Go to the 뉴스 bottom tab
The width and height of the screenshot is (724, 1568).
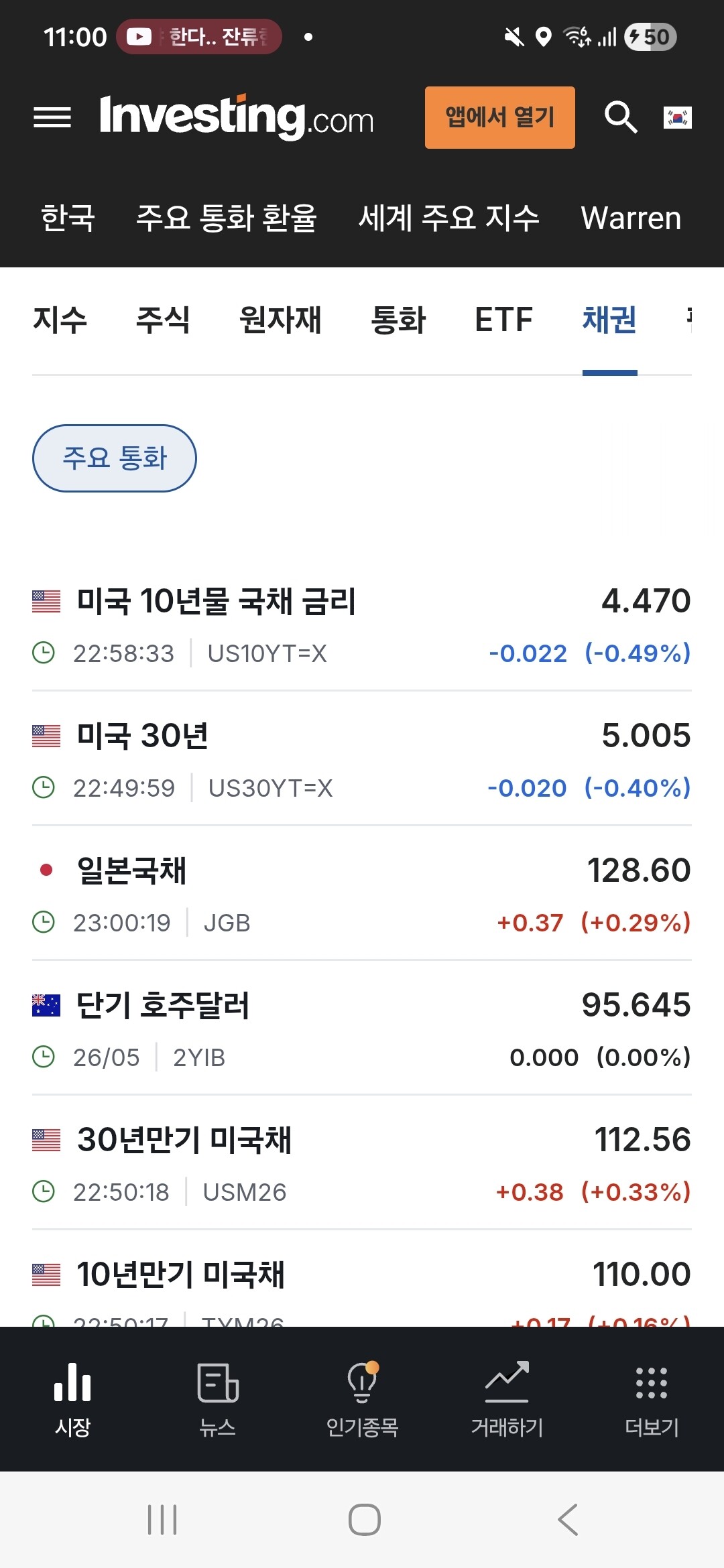[218, 1399]
